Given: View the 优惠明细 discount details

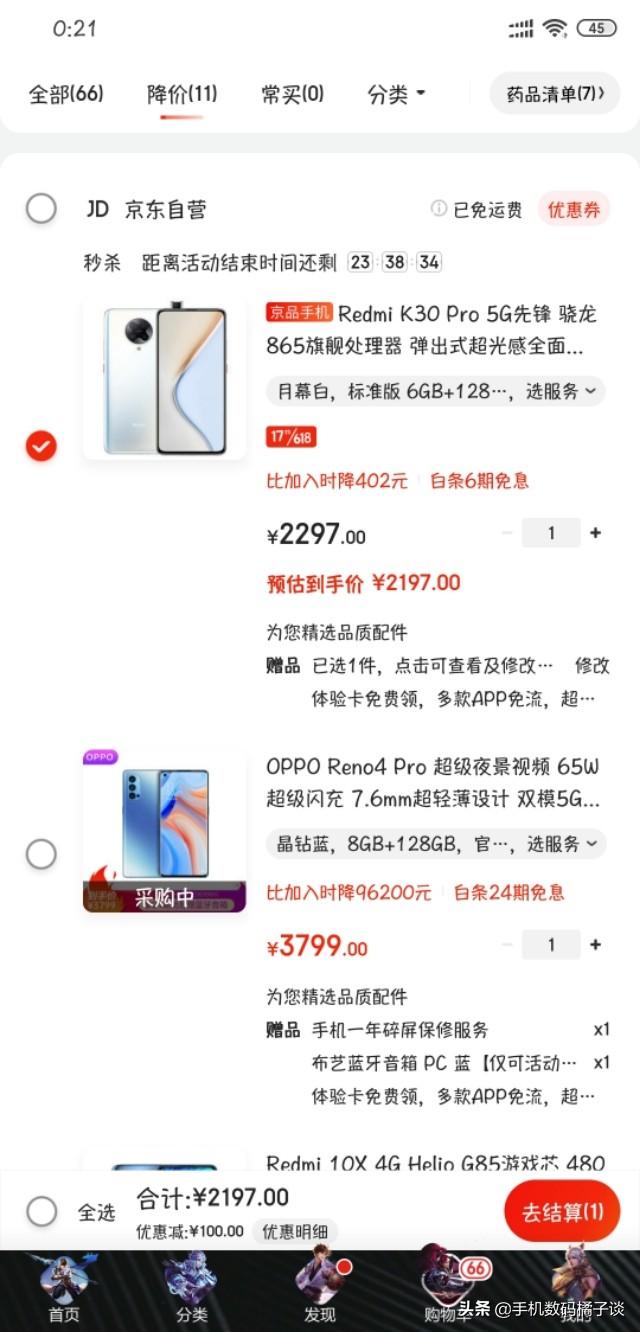Looking at the screenshot, I should tap(295, 1232).
